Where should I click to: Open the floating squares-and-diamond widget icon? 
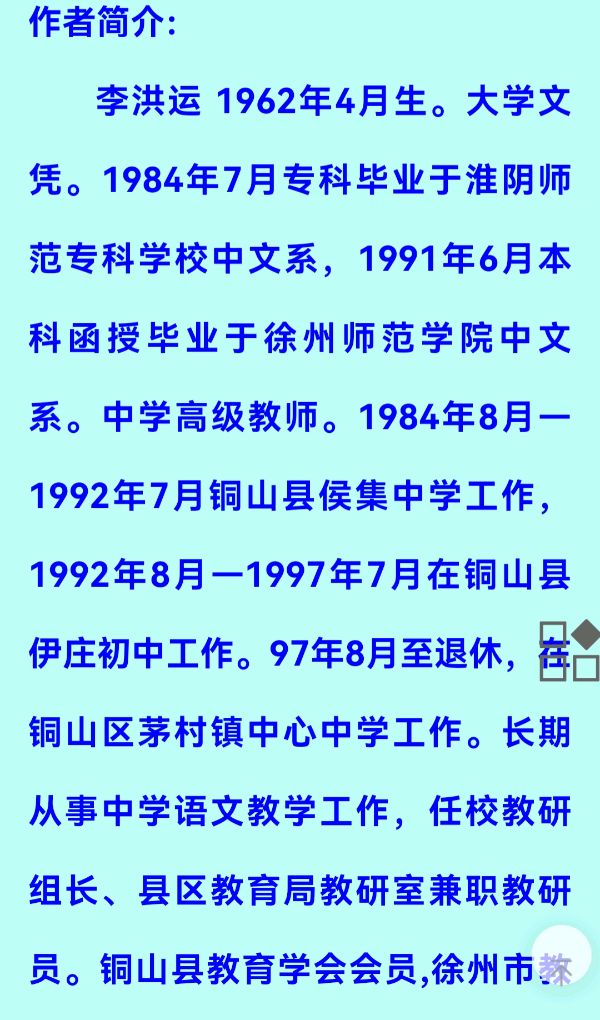(x=569, y=650)
